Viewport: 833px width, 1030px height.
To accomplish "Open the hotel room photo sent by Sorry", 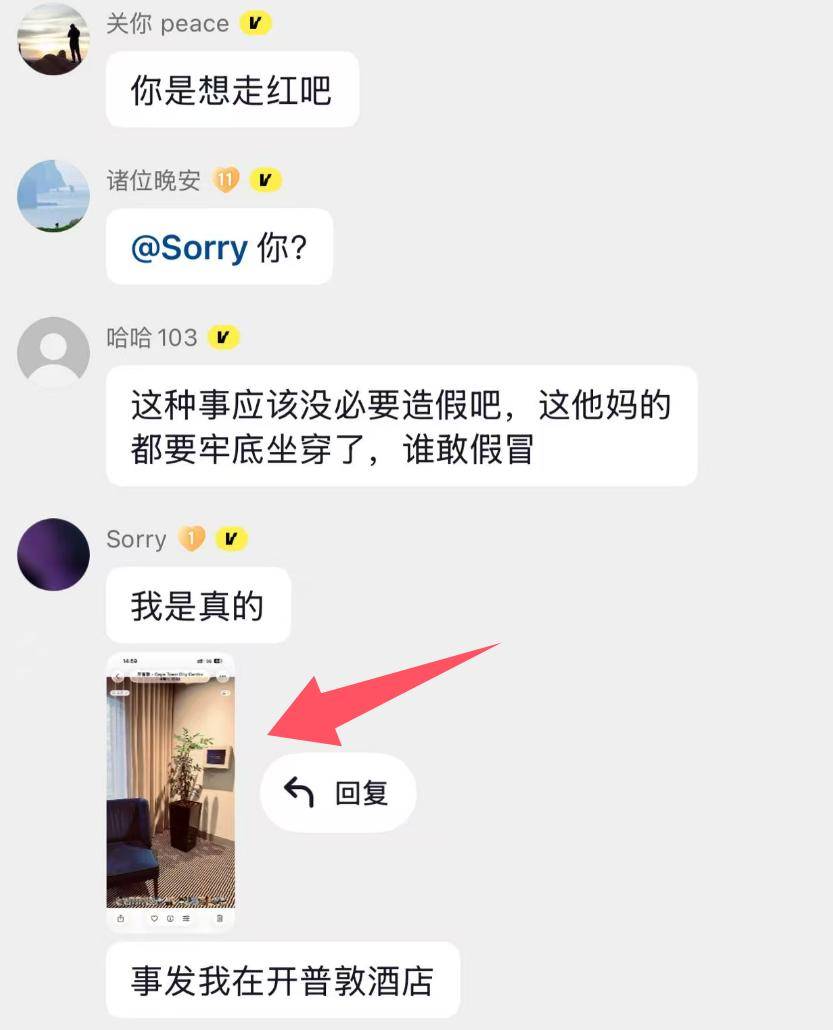I will coord(170,790).
